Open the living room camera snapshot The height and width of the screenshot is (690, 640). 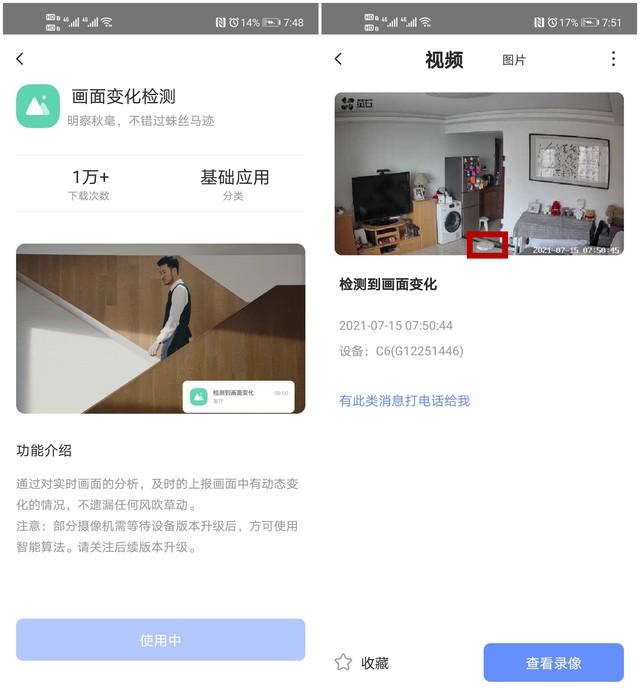tap(479, 174)
